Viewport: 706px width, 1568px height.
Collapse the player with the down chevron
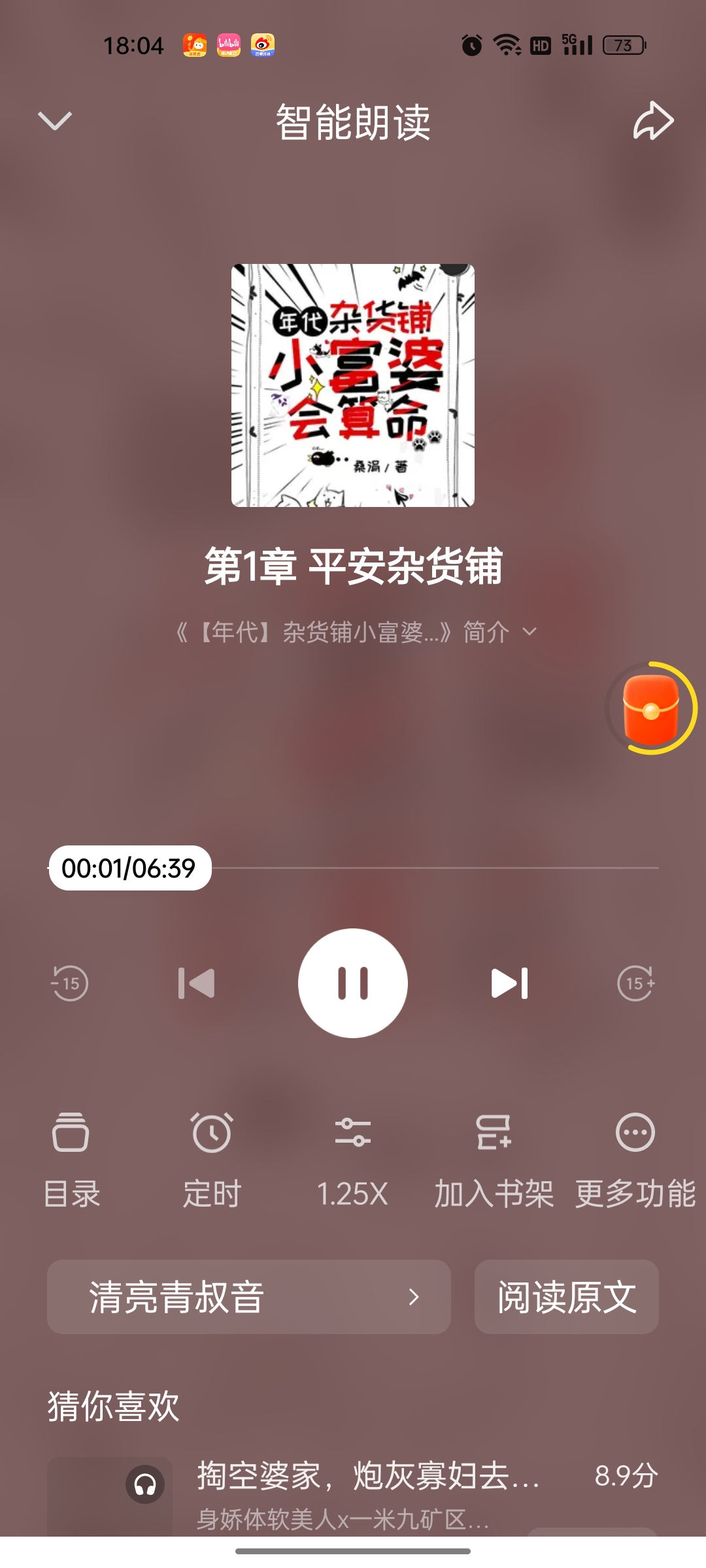click(55, 121)
